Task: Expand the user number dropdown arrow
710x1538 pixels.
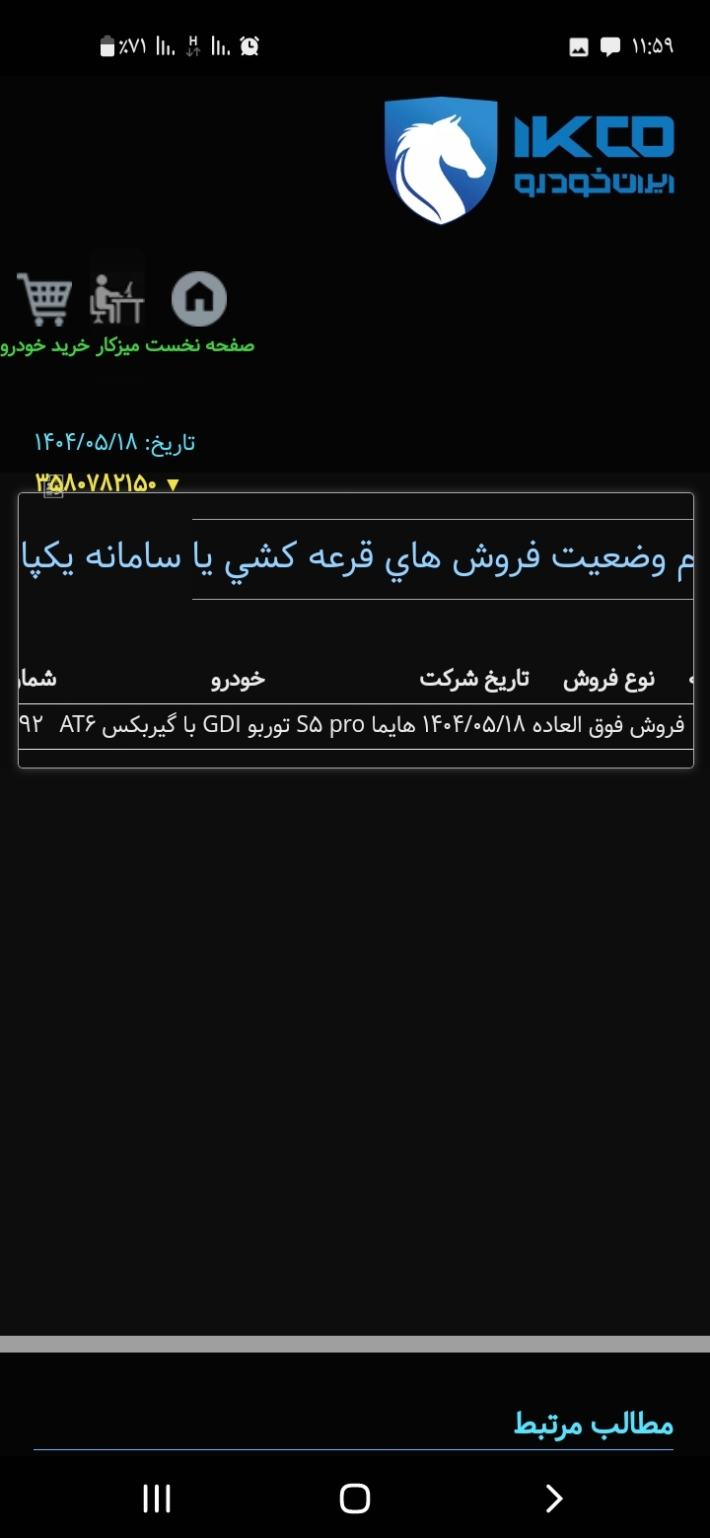Action: 172,485
